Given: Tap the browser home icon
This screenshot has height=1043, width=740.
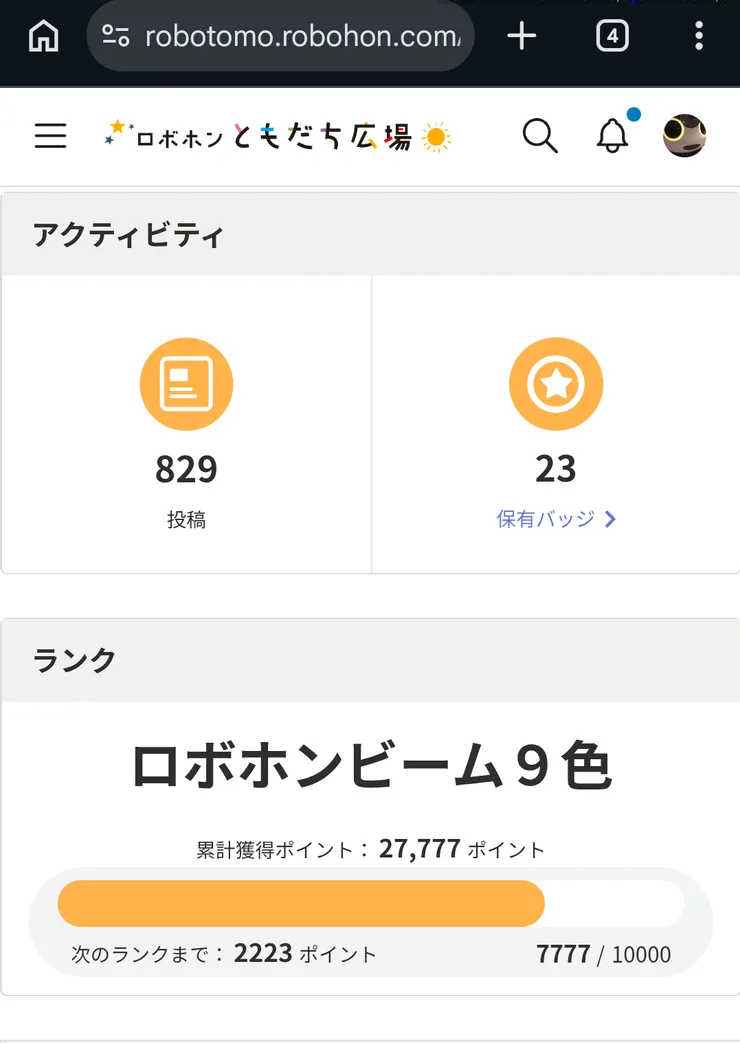Looking at the screenshot, I should pos(42,36).
